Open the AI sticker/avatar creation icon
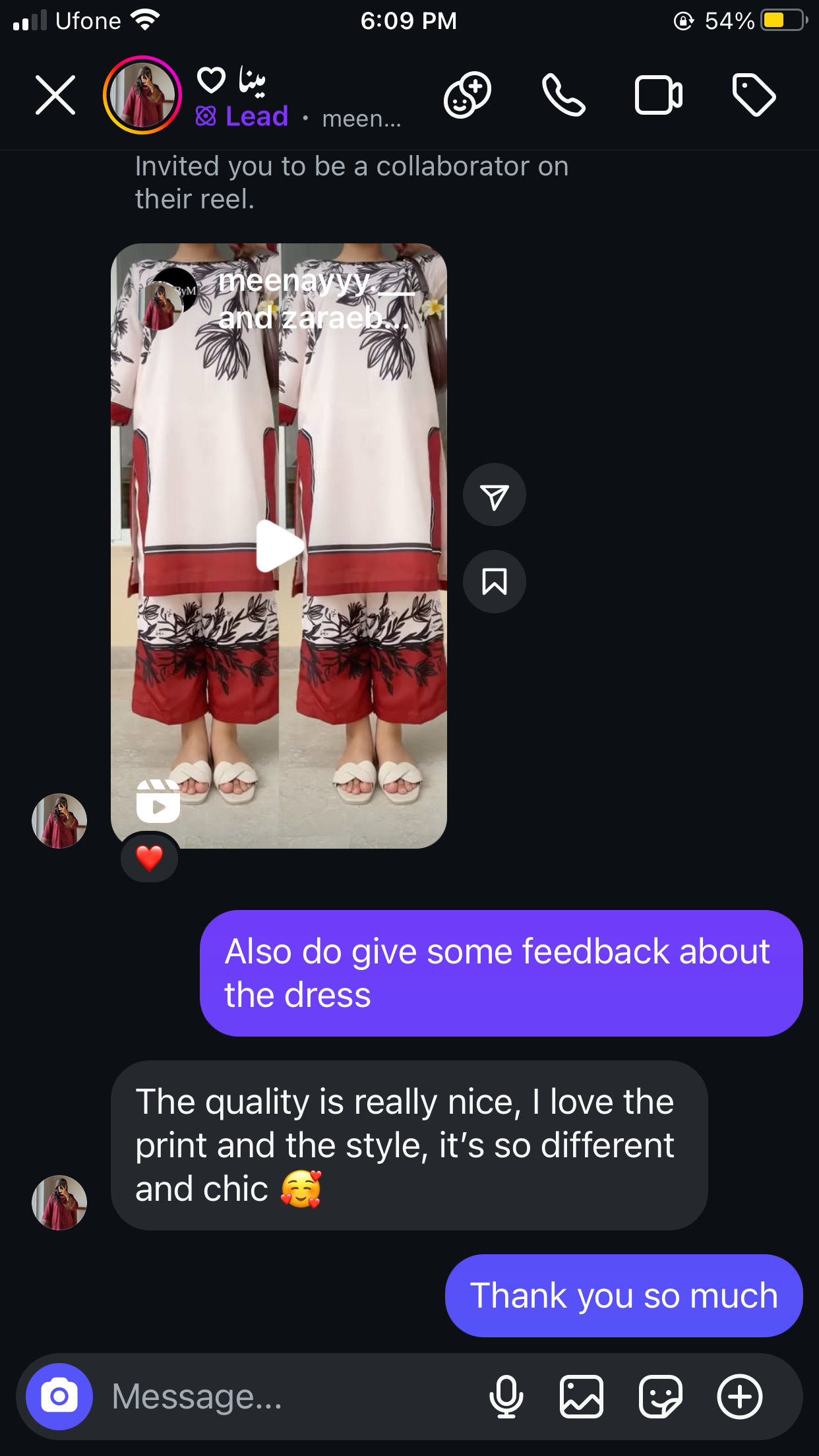This screenshot has height=1456, width=819. pyautogui.click(x=468, y=95)
